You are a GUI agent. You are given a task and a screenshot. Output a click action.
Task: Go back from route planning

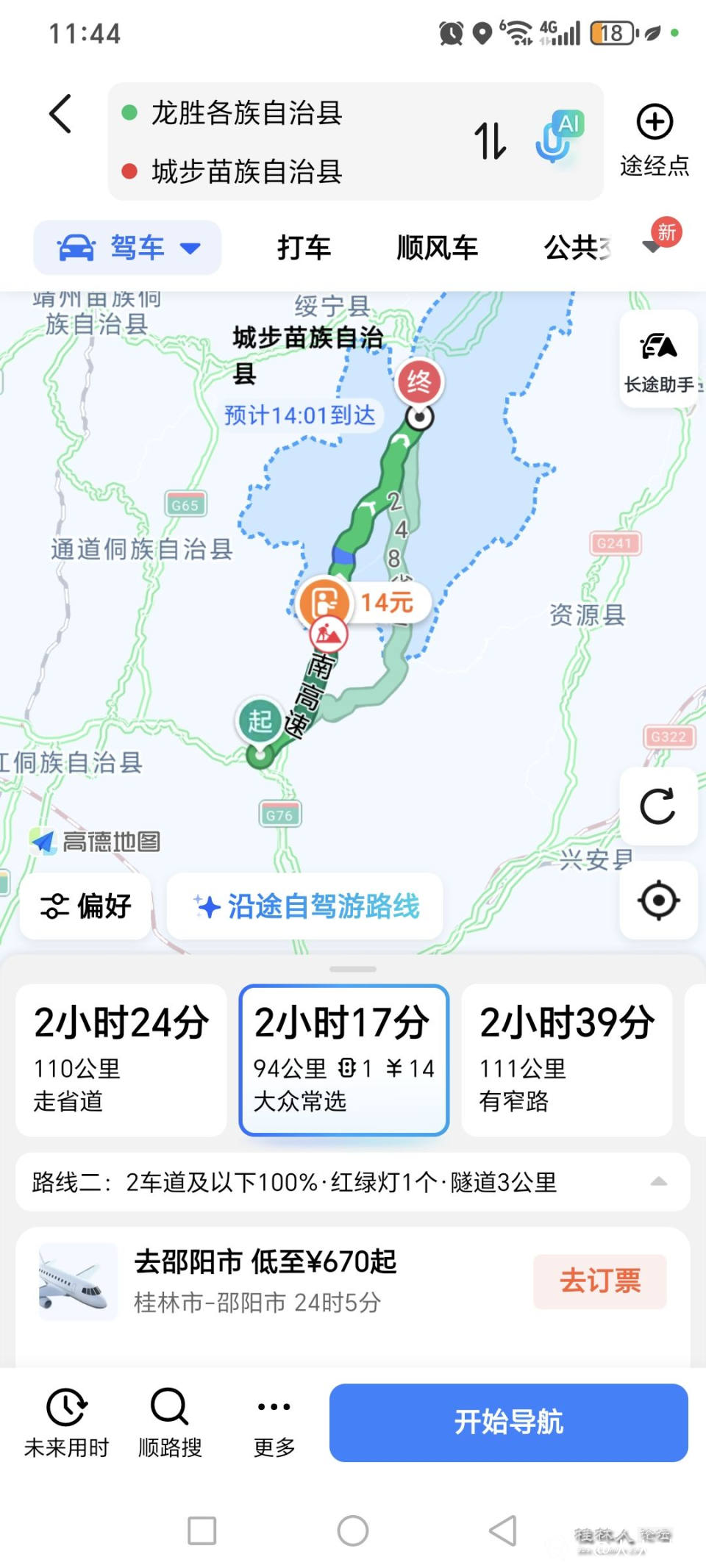coord(60,115)
